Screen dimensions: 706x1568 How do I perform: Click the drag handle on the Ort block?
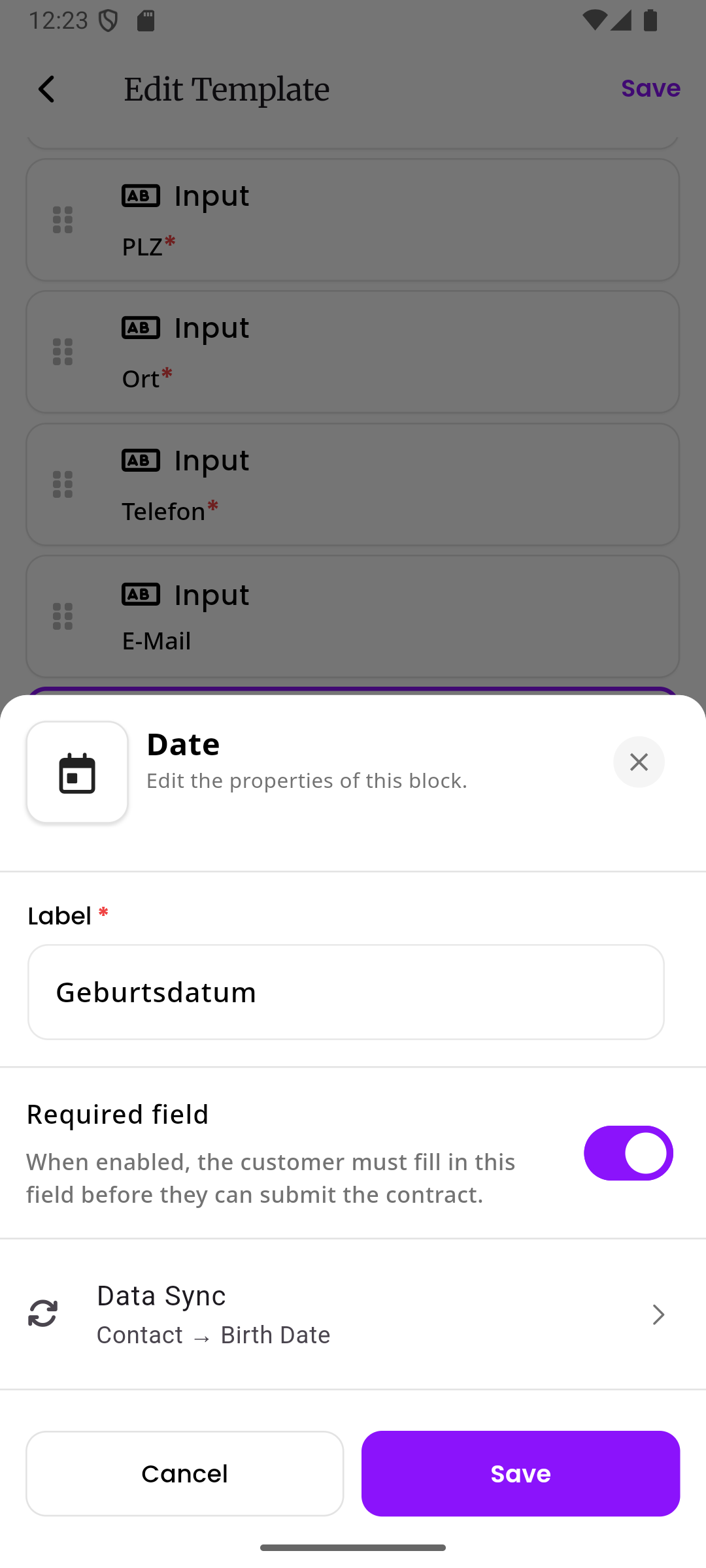pos(62,352)
